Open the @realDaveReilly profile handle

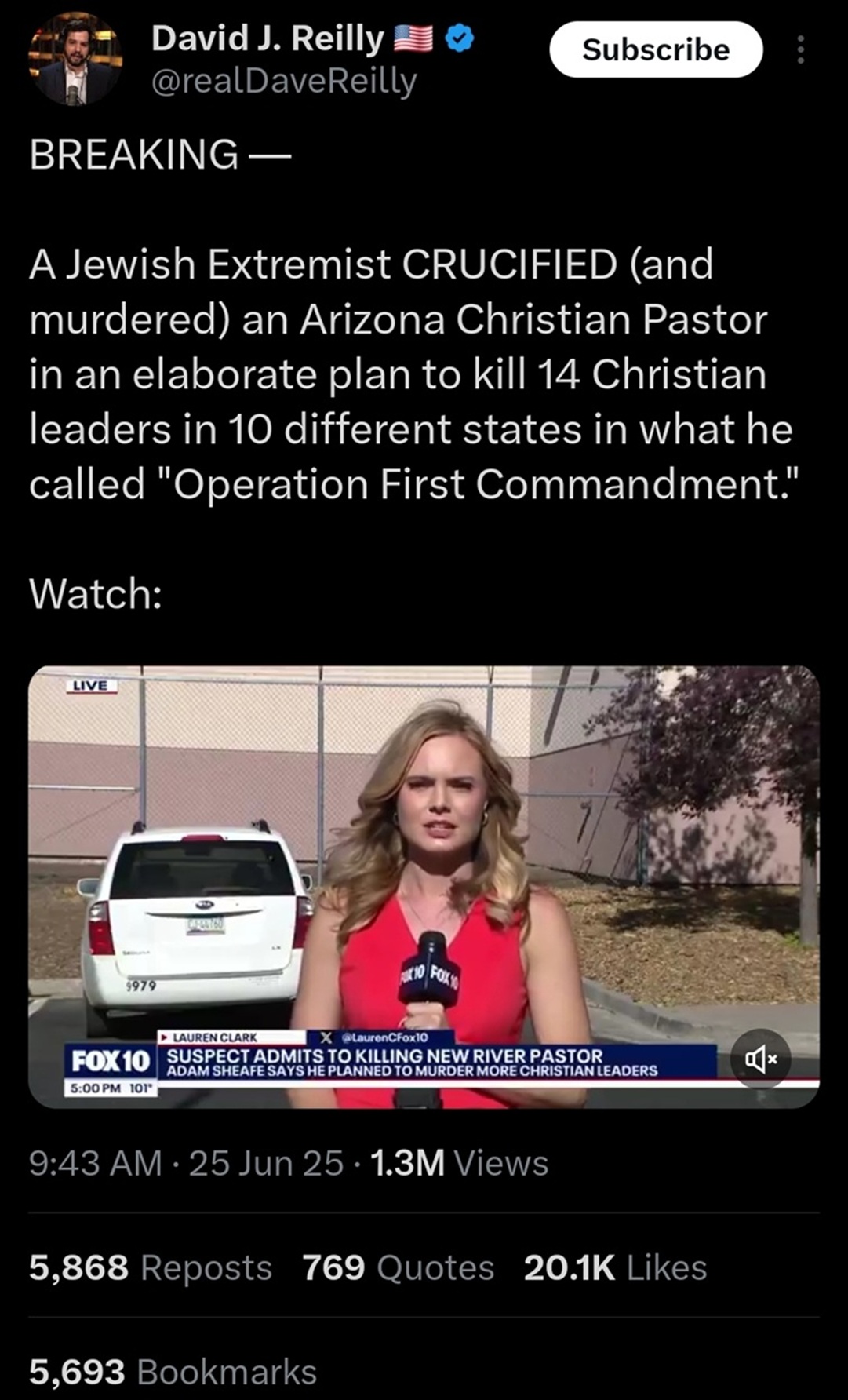point(284,81)
